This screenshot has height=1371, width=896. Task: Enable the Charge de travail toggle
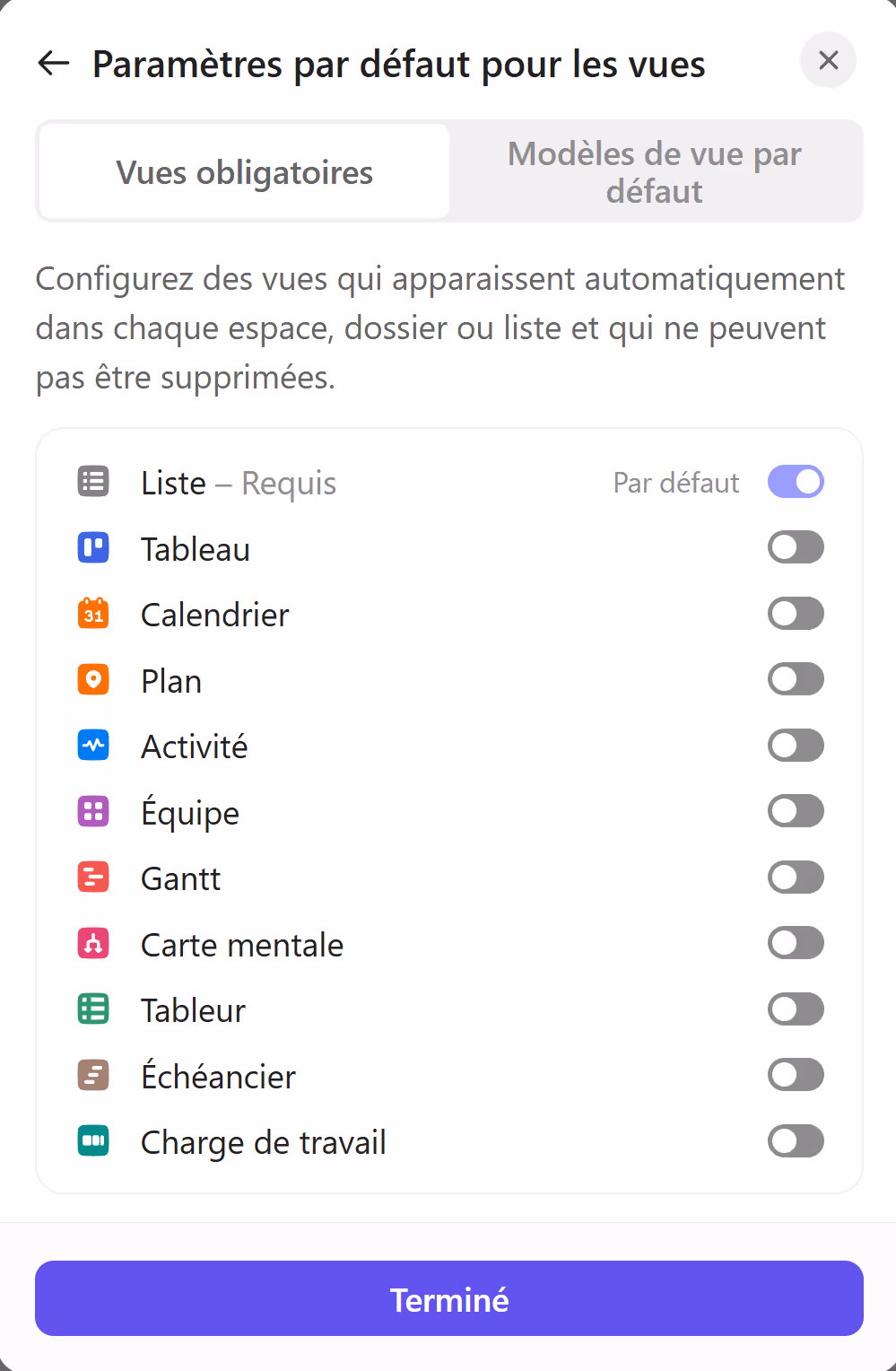(x=795, y=1140)
